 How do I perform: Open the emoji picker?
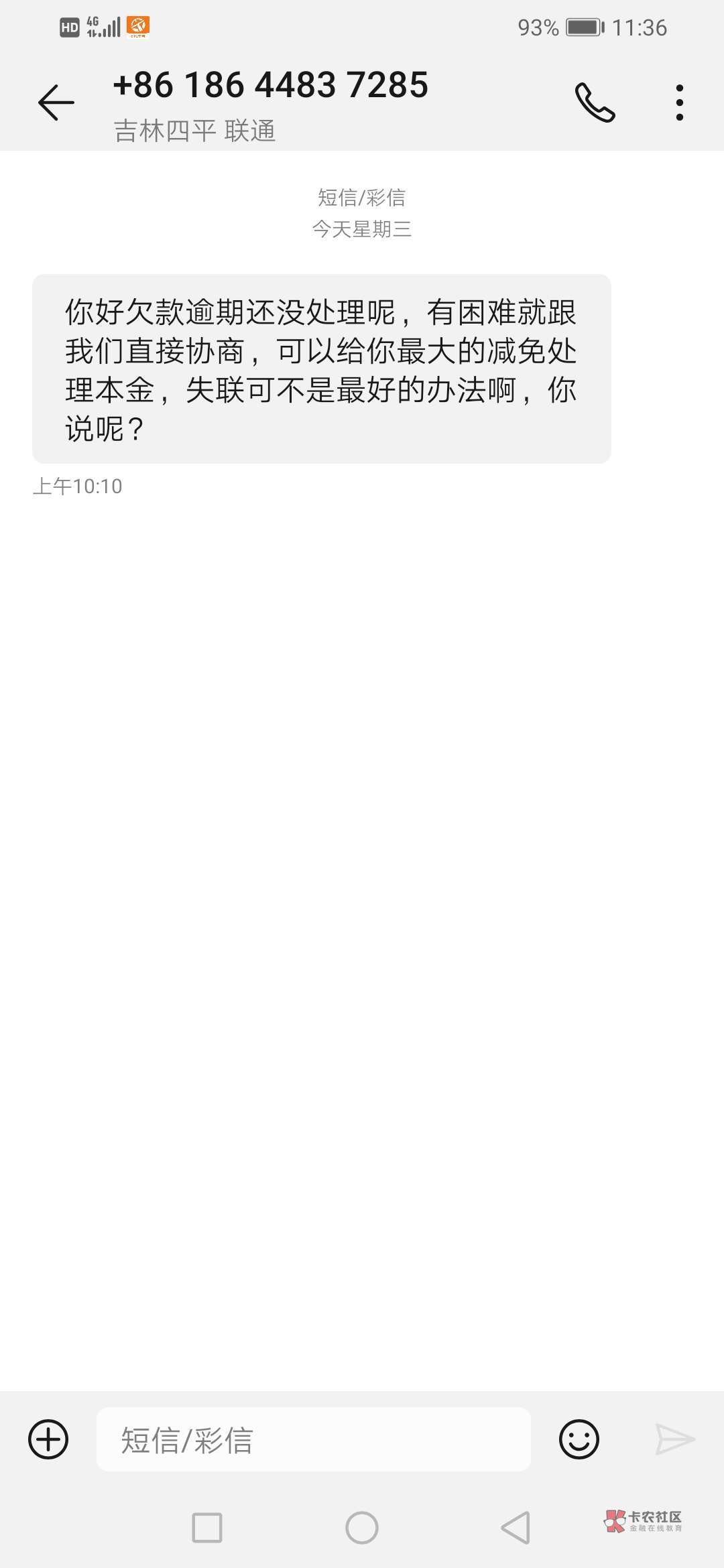[579, 1439]
